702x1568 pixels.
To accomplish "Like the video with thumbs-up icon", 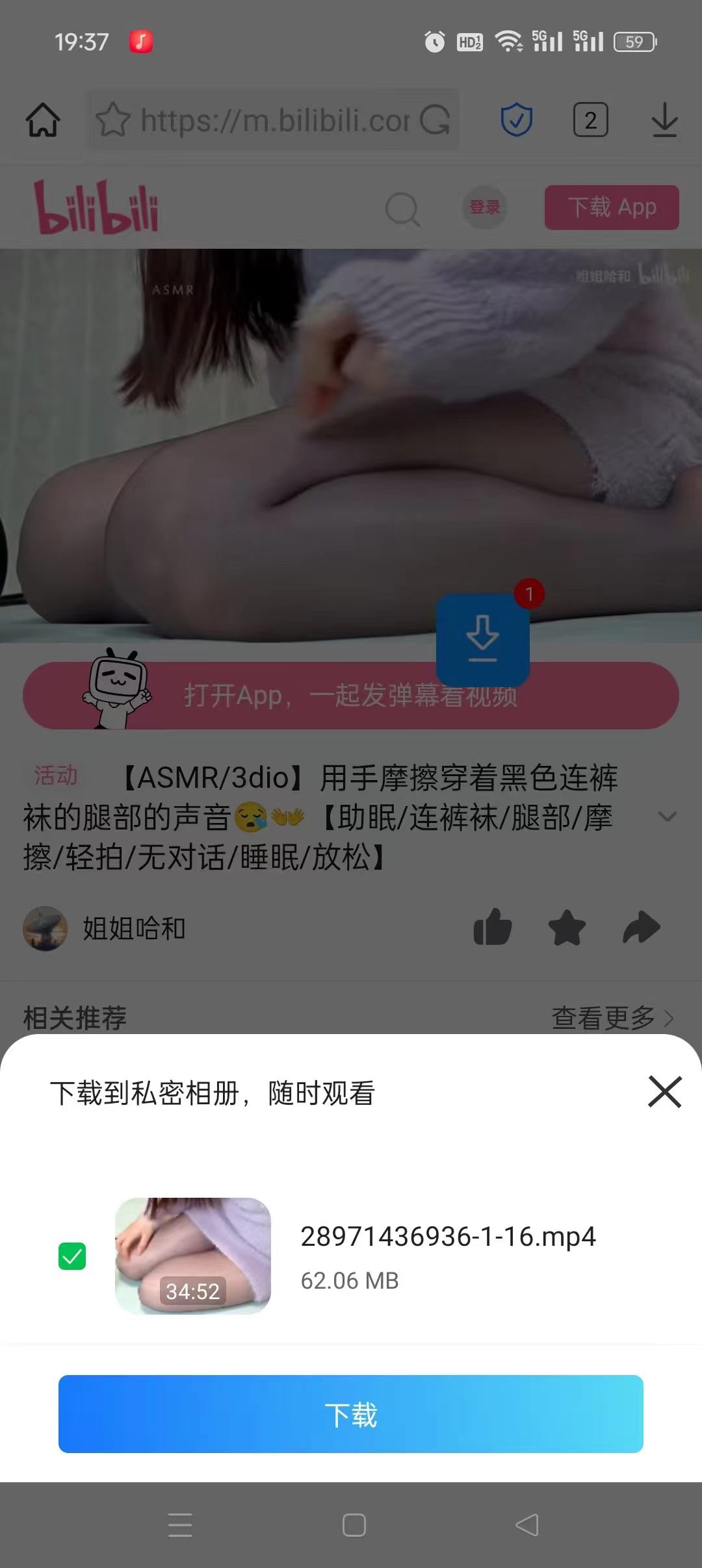I will point(493,927).
